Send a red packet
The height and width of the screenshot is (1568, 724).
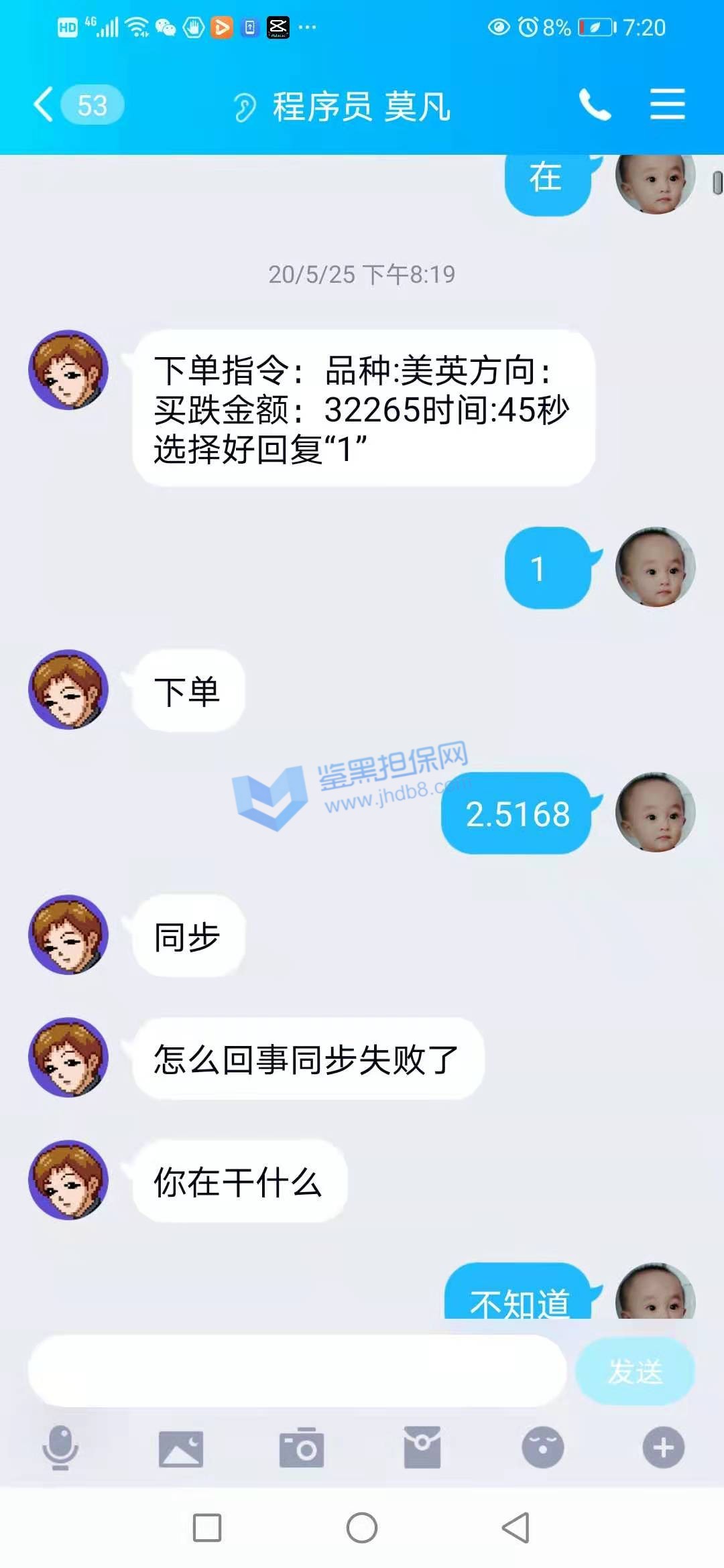422,1447
